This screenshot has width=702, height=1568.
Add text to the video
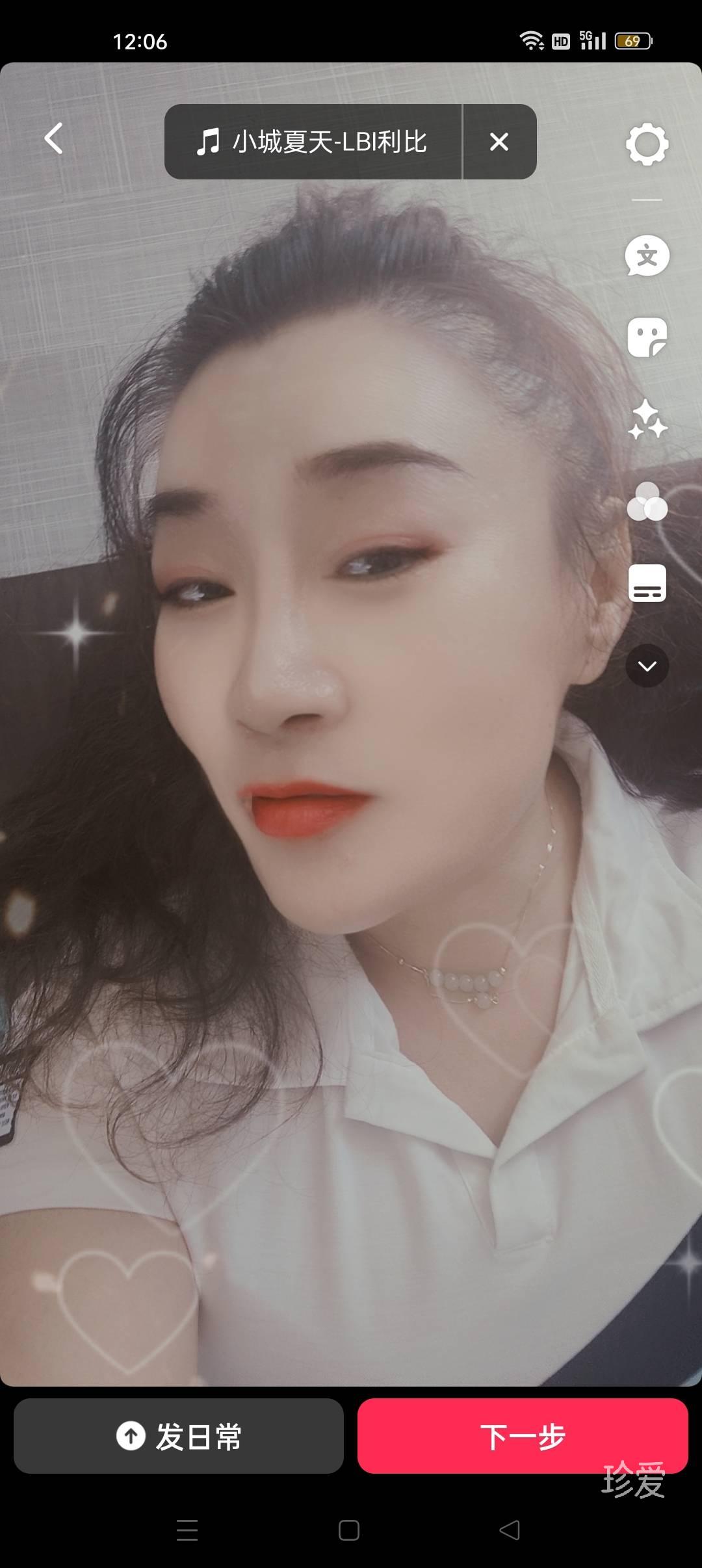[647, 256]
